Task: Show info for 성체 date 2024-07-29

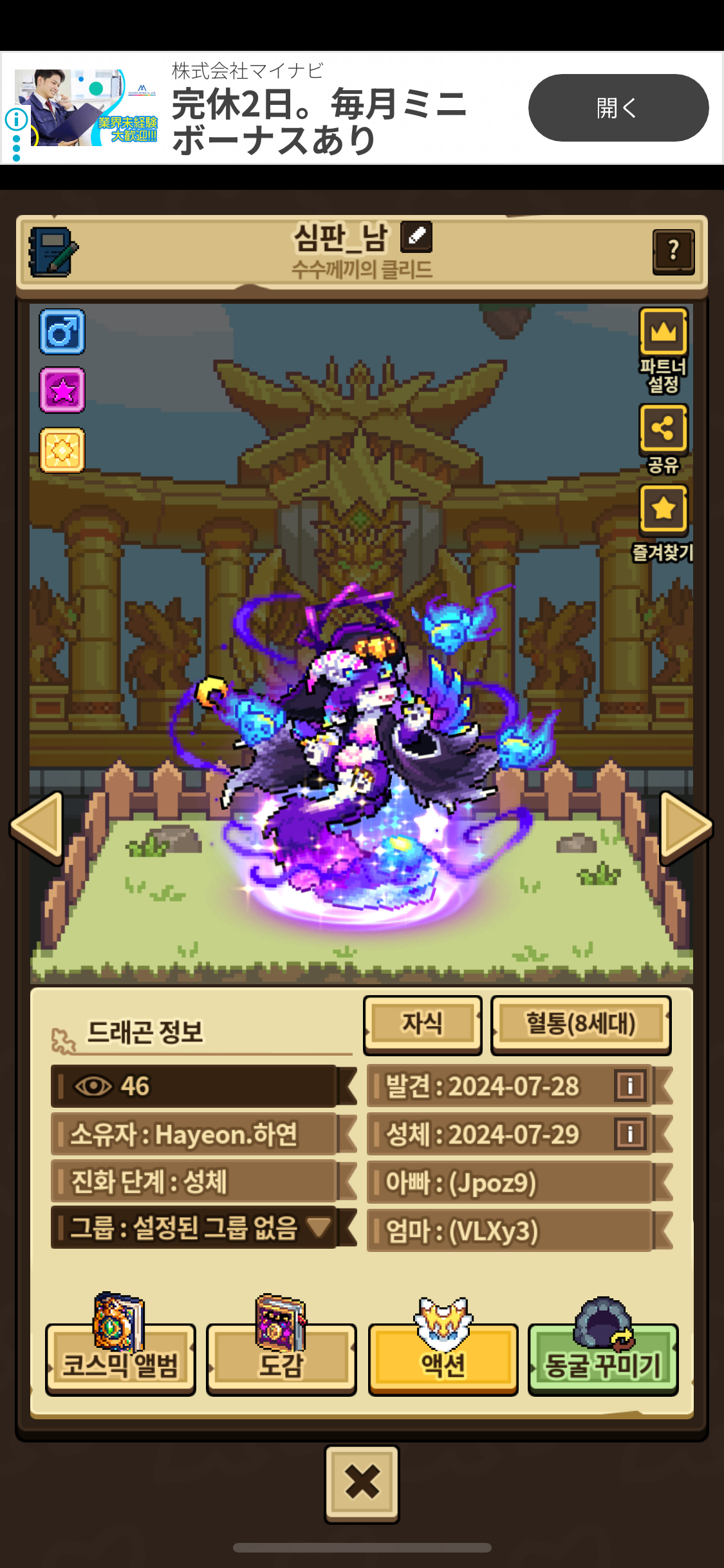Action: [630, 1134]
